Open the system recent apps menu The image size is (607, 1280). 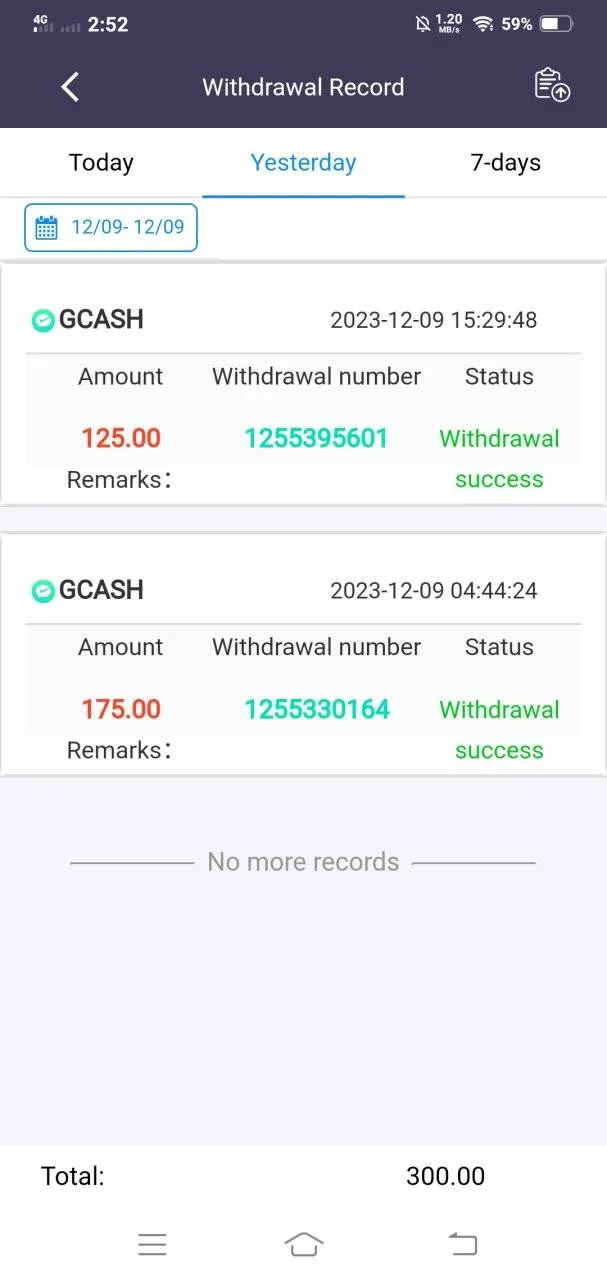(x=152, y=1244)
